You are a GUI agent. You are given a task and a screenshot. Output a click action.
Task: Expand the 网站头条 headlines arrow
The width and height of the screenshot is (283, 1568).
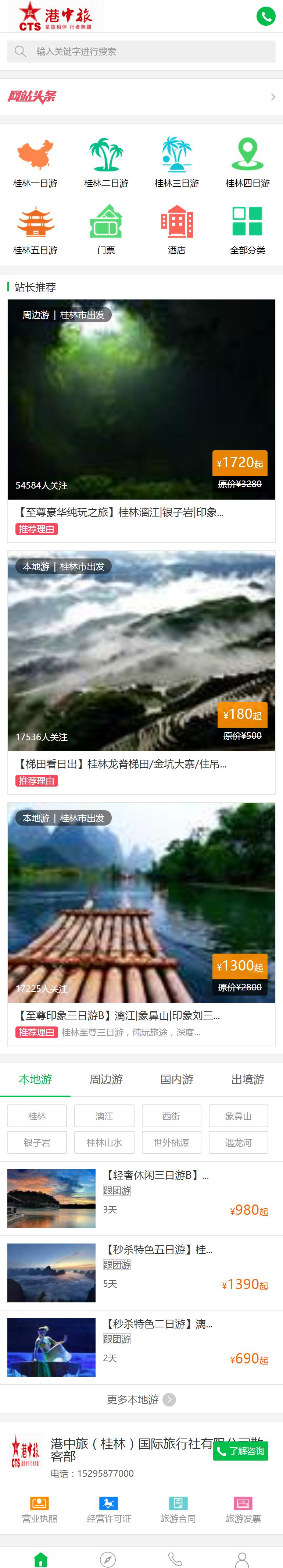pyautogui.click(x=272, y=97)
